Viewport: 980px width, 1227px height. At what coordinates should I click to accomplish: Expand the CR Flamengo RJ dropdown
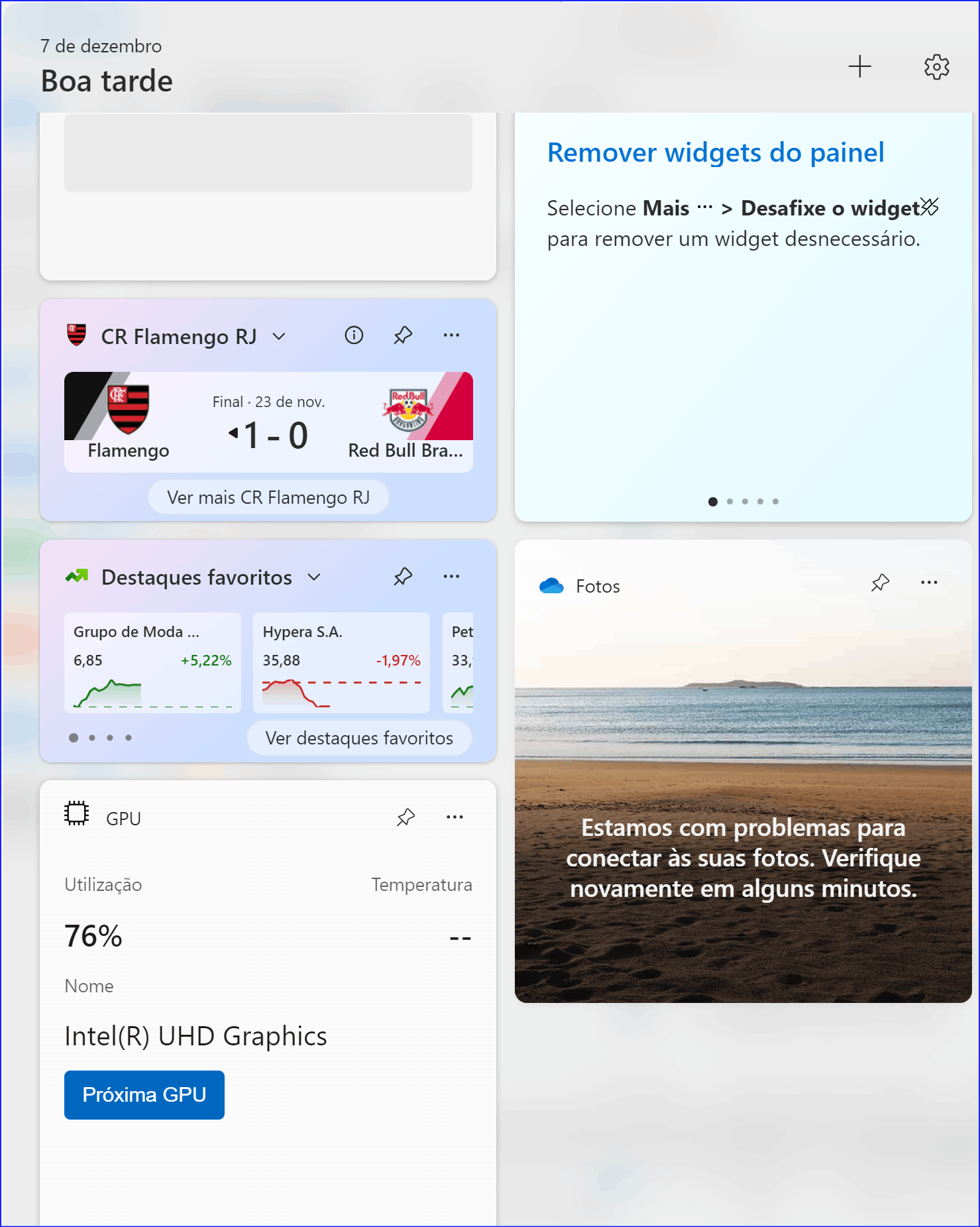279,336
